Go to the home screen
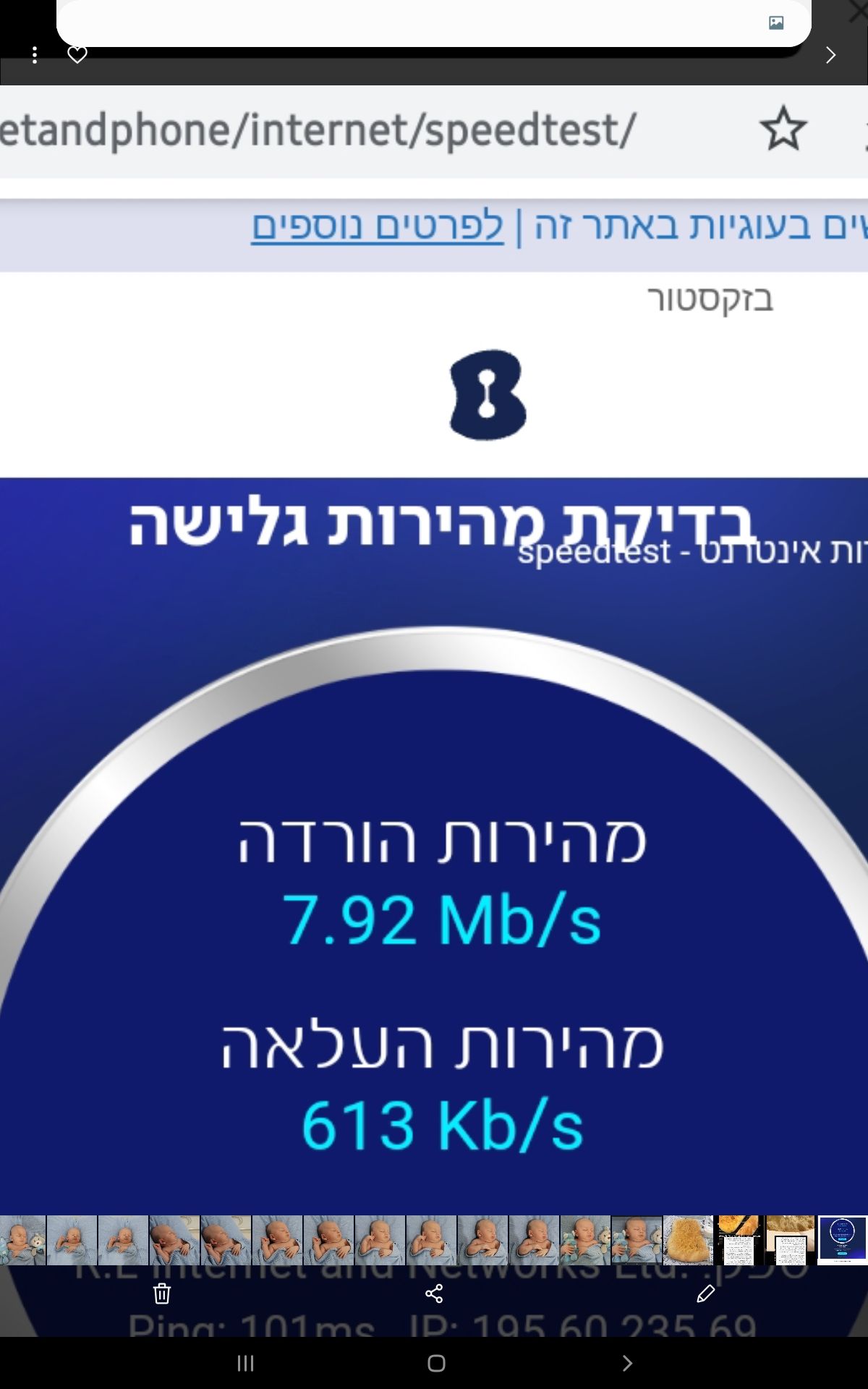The width and height of the screenshot is (868, 1389). click(436, 1363)
